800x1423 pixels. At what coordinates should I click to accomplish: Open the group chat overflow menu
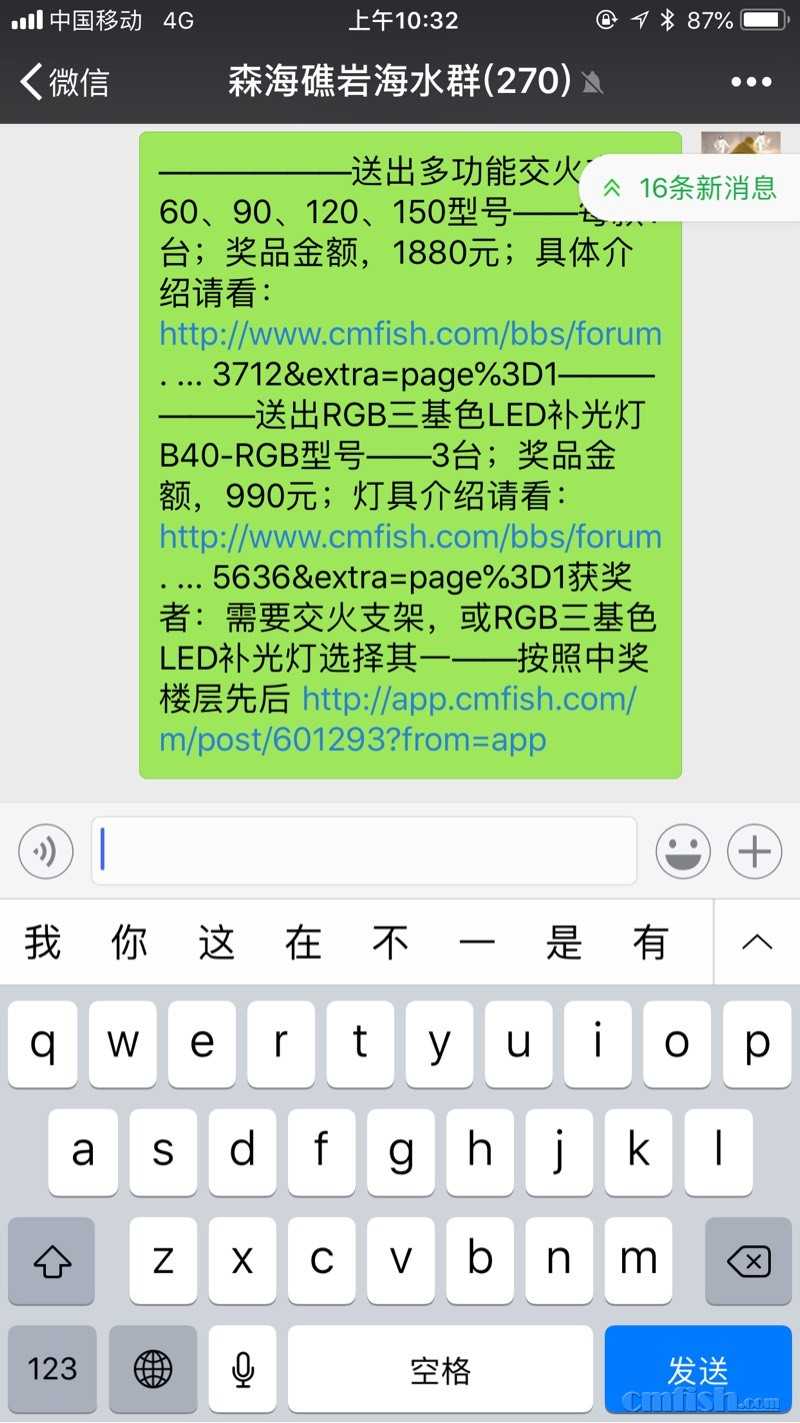(751, 82)
